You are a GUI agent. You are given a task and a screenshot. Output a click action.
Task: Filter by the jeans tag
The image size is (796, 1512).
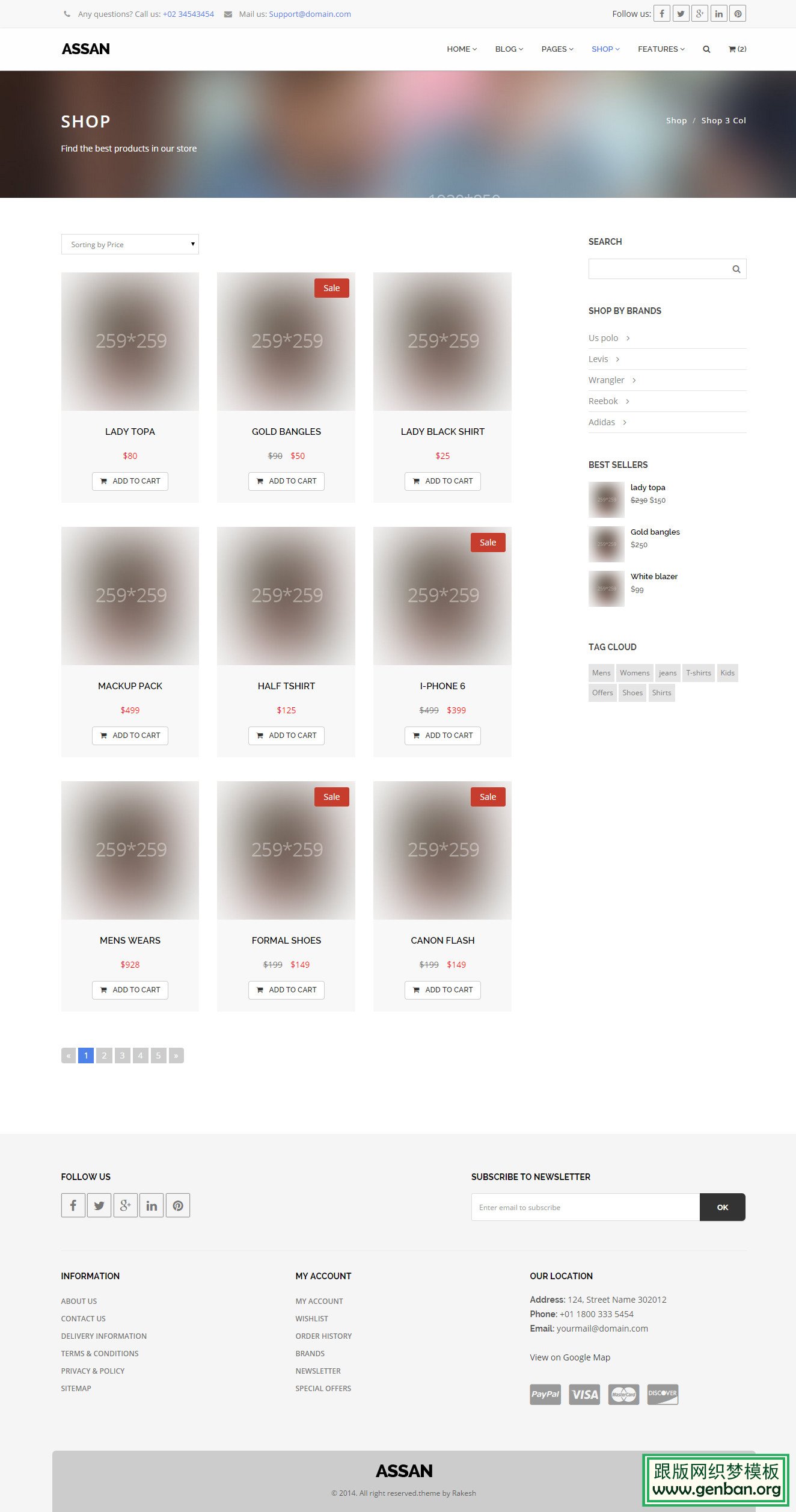click(x=667, y=673)
